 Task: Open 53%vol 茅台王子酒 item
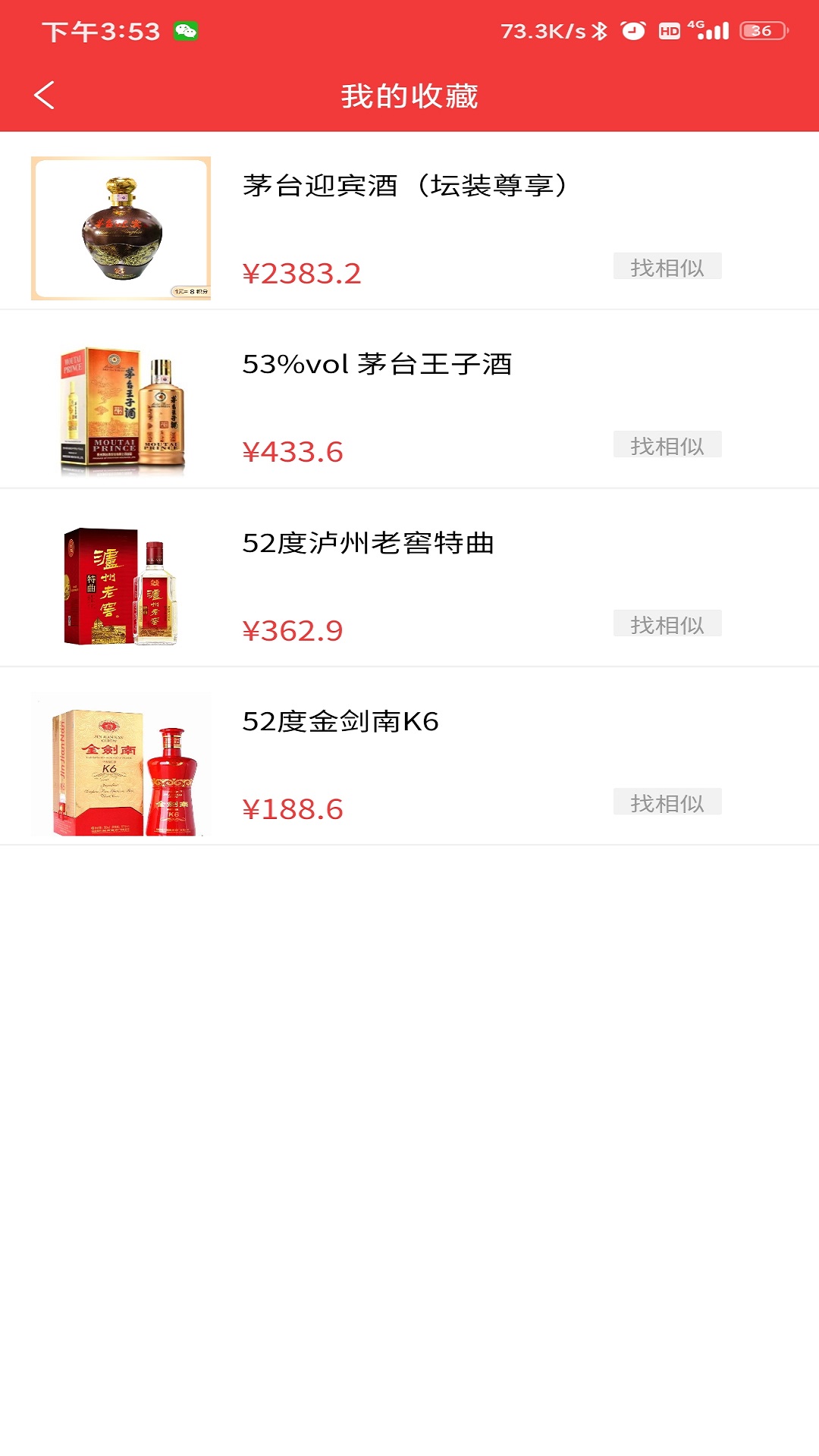(x=377, y=365)
